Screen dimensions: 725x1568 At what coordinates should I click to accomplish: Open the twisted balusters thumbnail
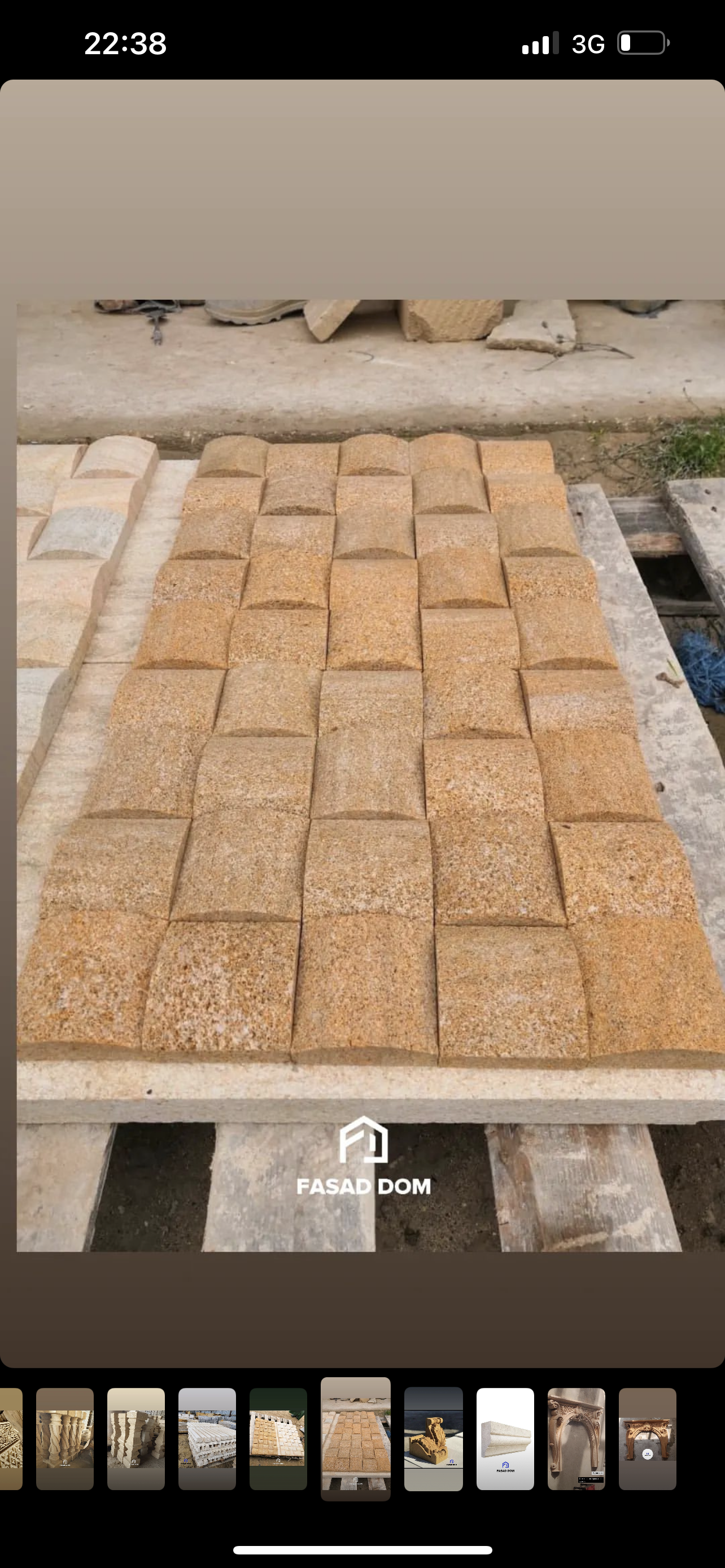point(64,1439)
